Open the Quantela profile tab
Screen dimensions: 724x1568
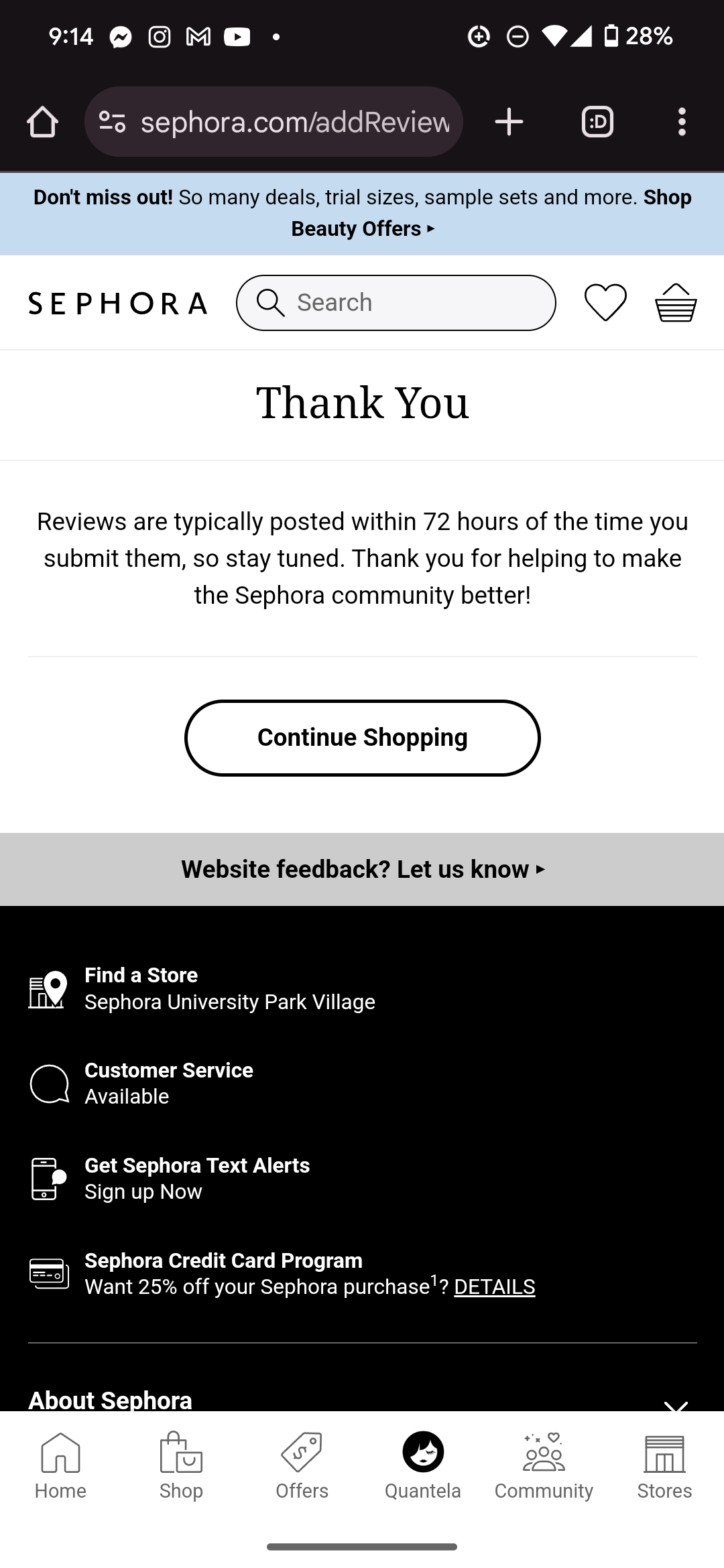pos(422,1465)
